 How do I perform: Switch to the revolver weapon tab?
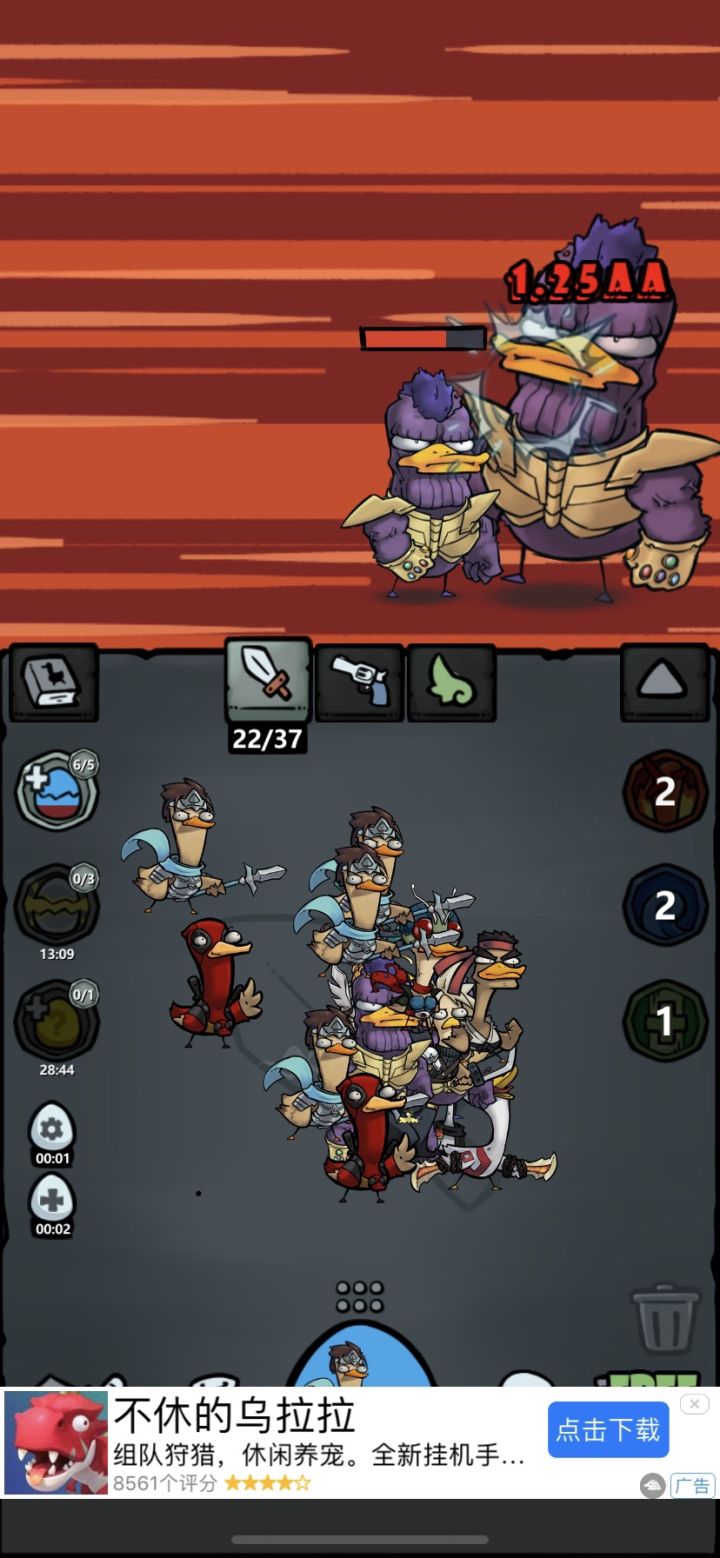(358, 681)
